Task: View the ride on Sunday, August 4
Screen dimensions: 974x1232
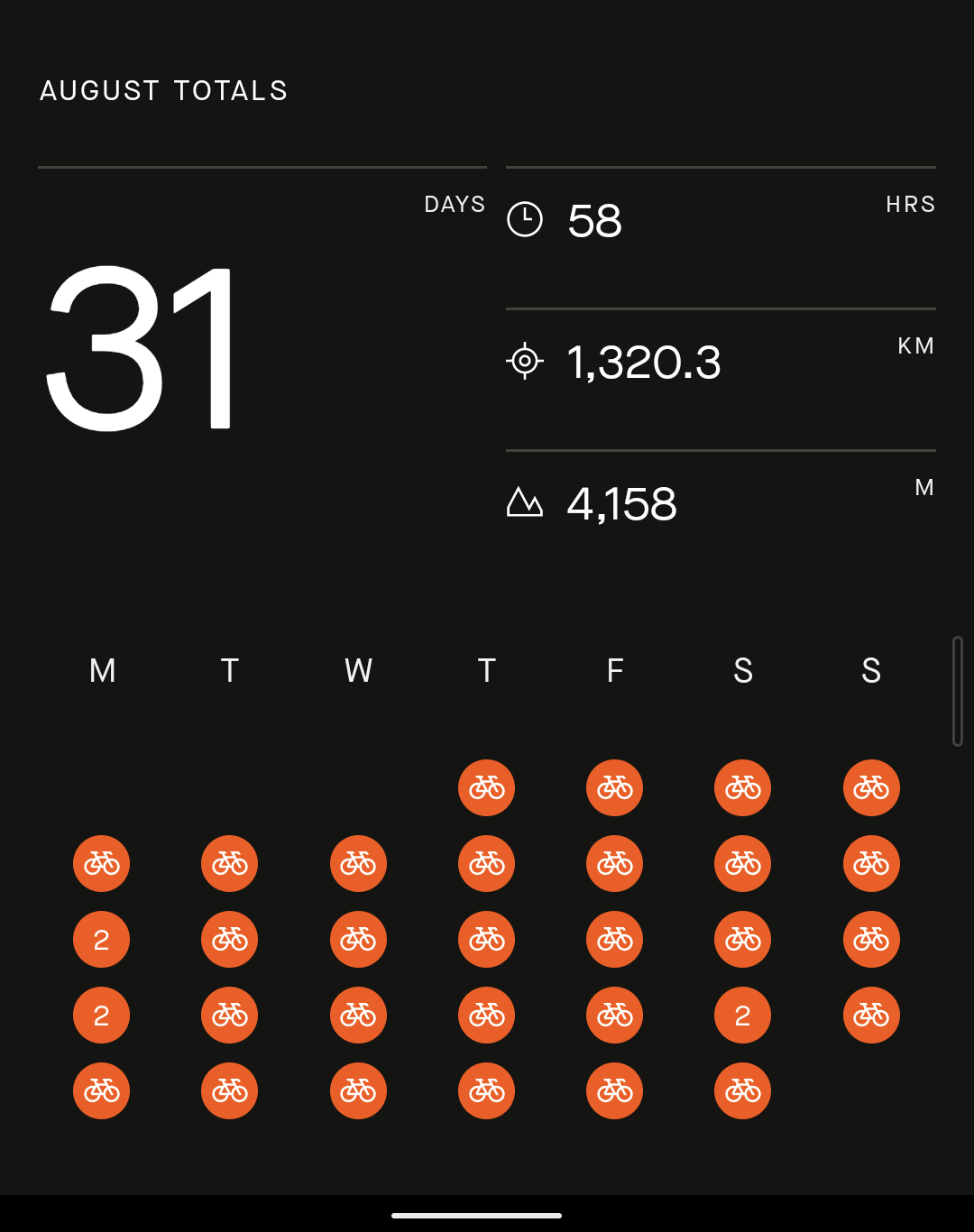Action: tap(870, 787)
